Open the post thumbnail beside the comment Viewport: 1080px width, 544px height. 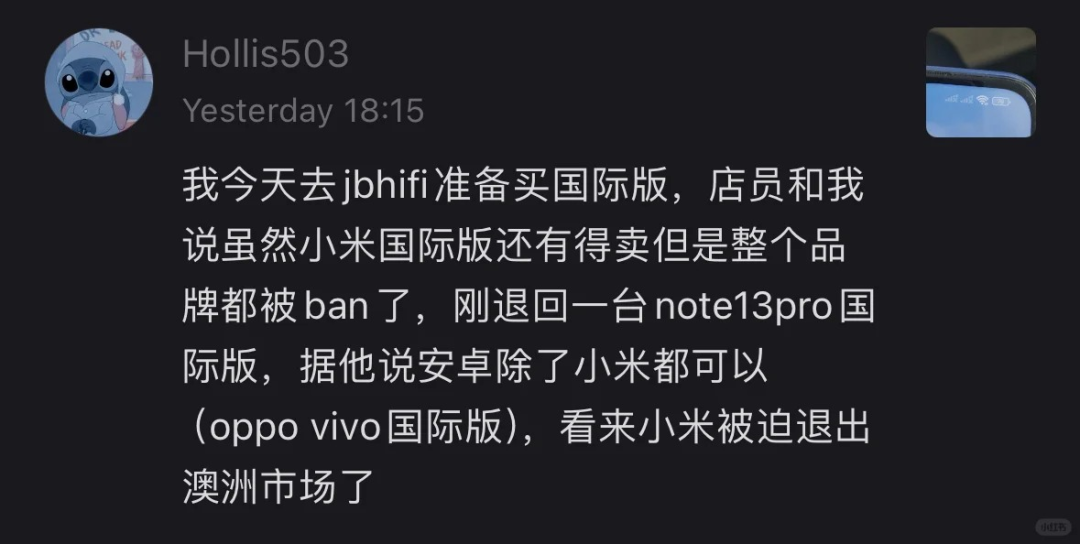point(980,83)
